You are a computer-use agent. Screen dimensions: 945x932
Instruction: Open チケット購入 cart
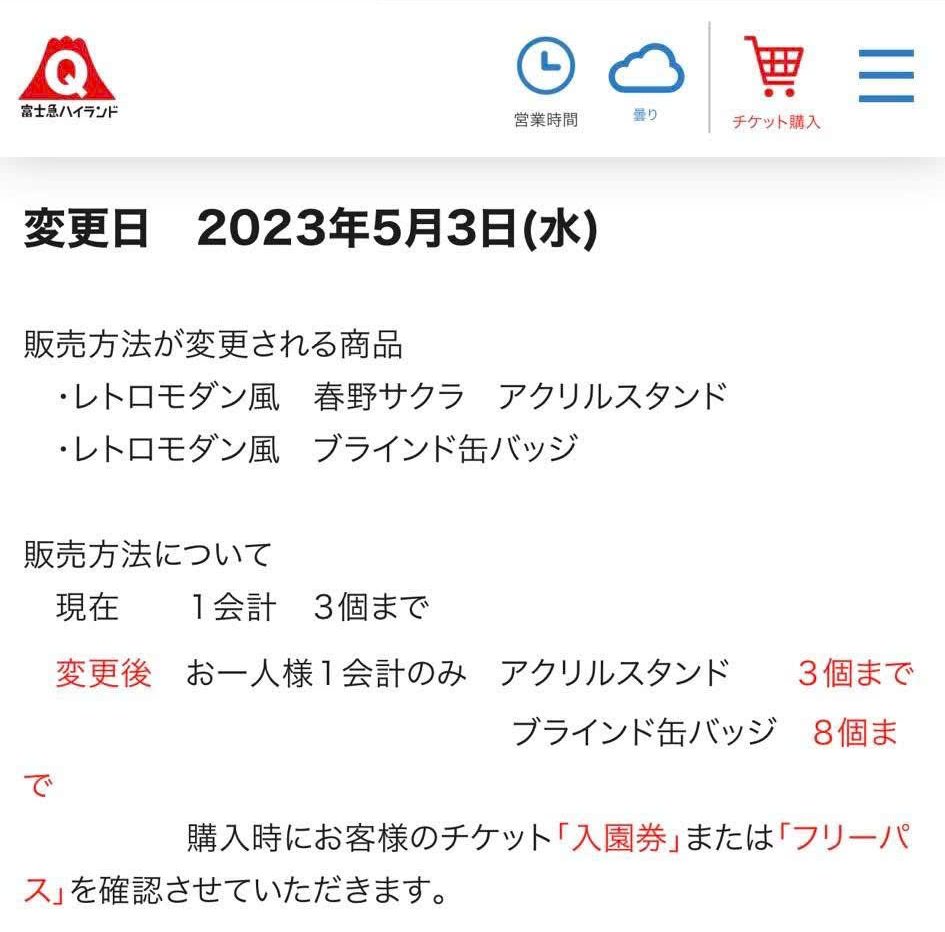pyautogui.click(x=776, y=82)
